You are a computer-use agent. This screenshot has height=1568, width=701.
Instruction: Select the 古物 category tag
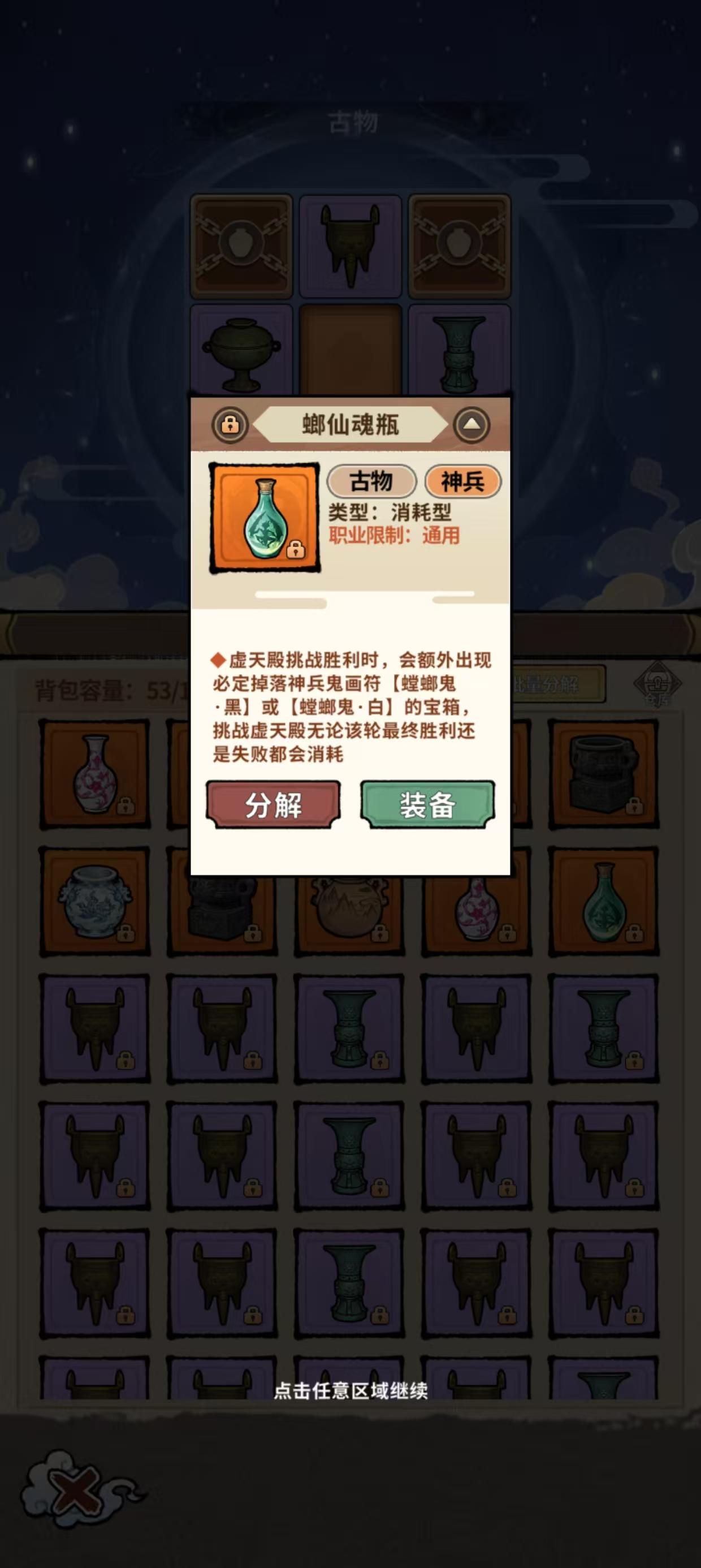(371, 481)
